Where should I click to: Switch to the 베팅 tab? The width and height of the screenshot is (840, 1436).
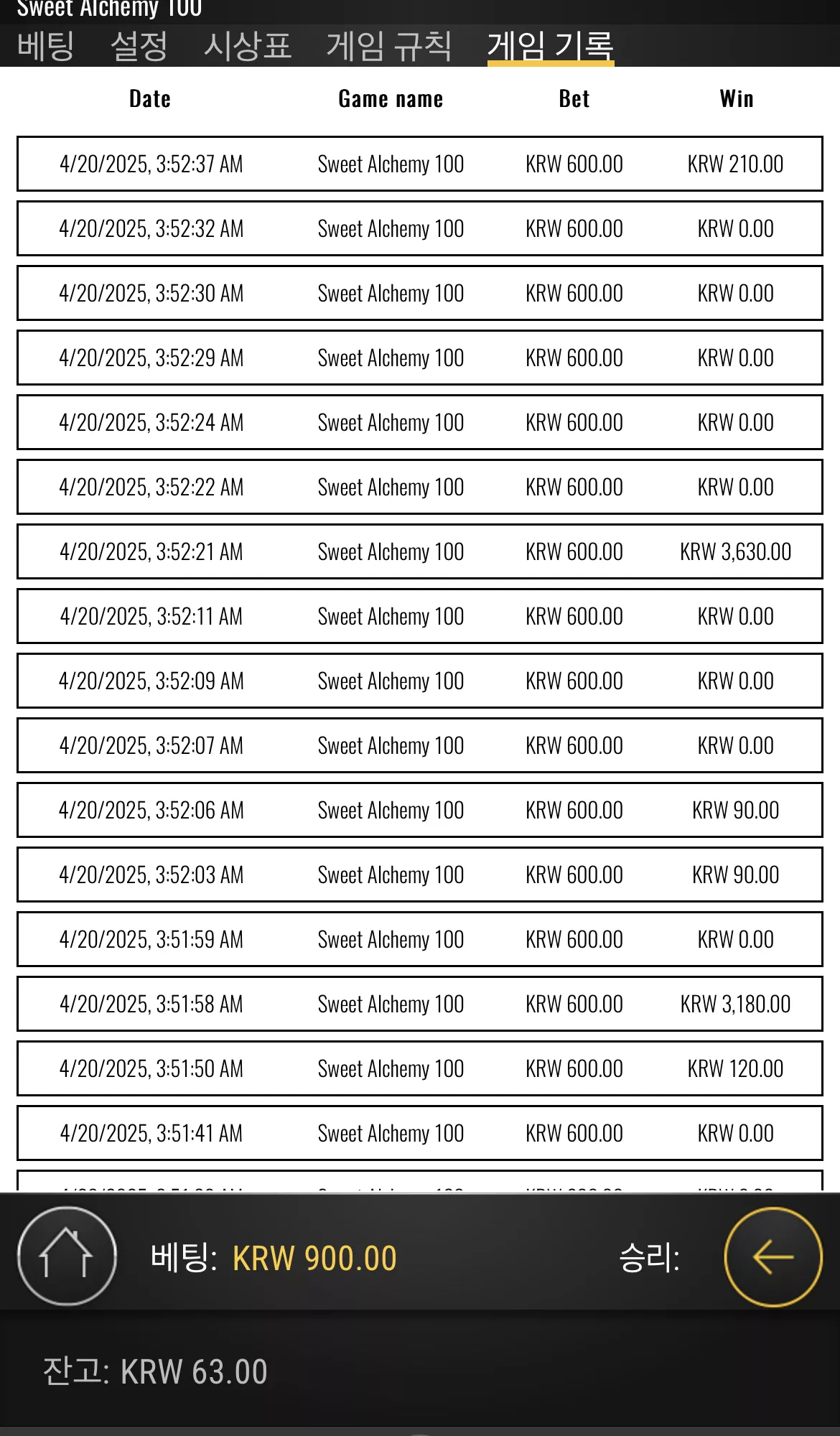(x=46, y=47)
